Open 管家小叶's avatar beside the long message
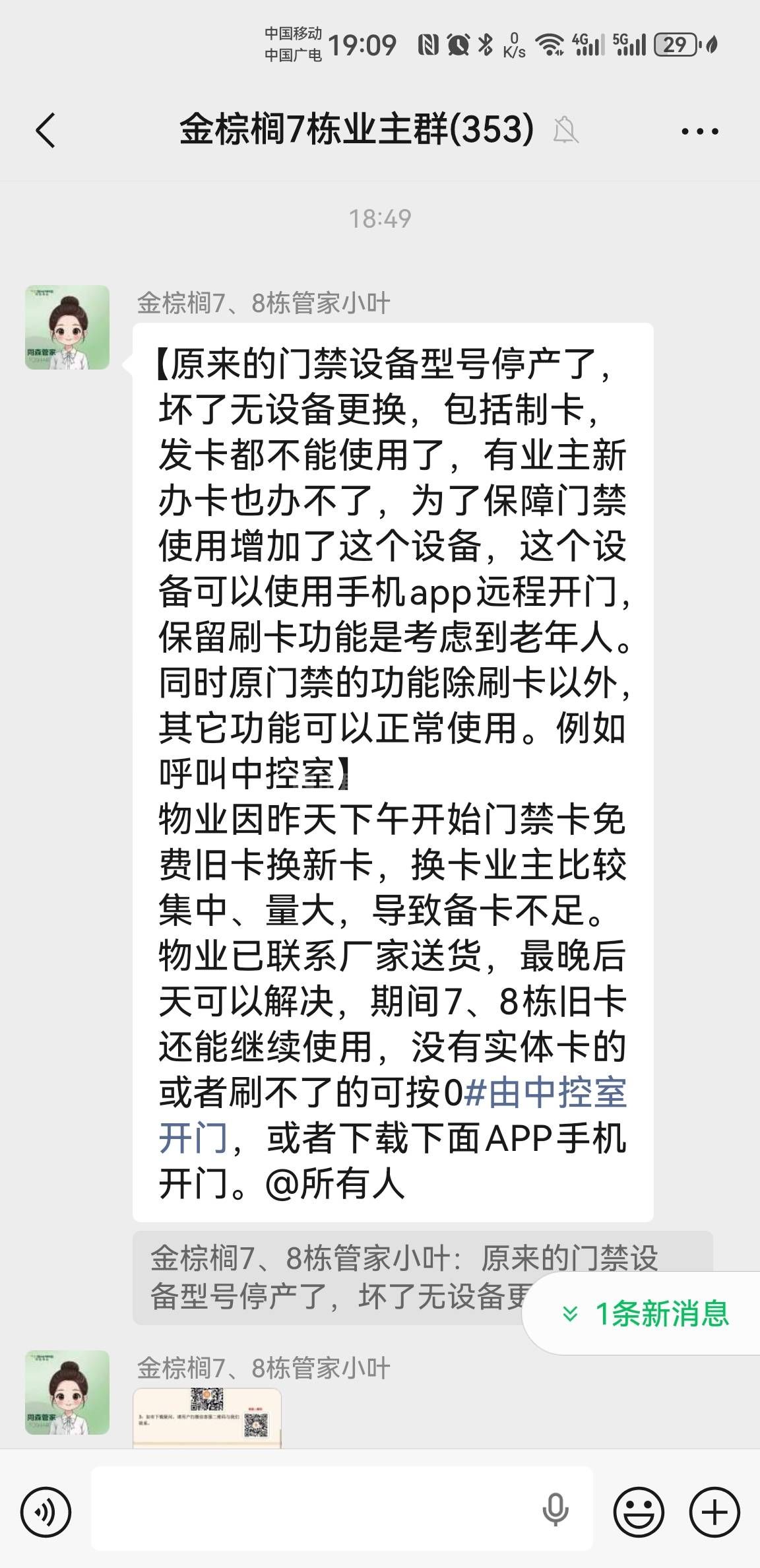 [x=67, y=327]
